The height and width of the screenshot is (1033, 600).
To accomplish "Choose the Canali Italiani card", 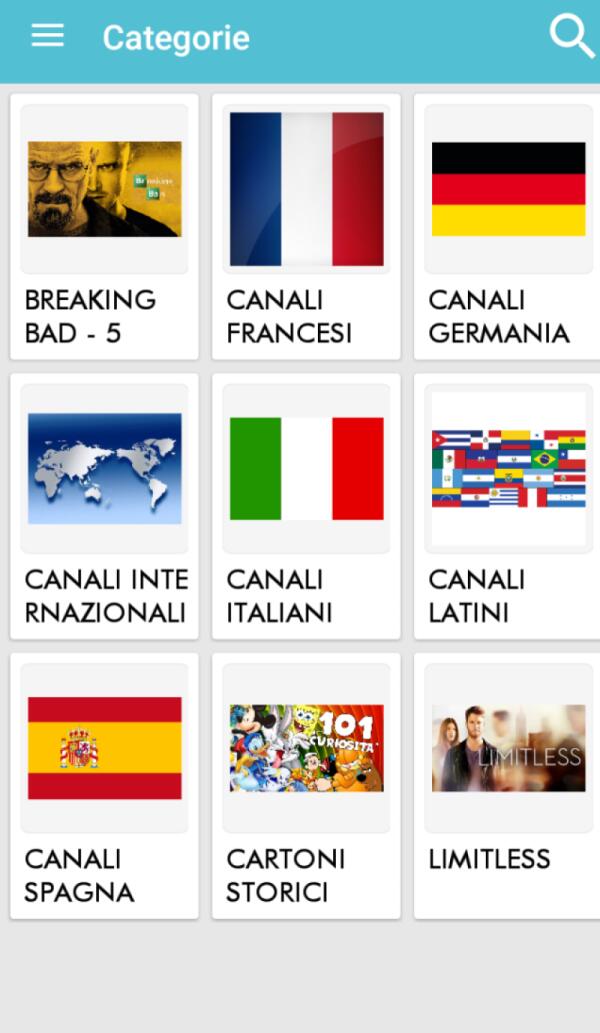I will (x=306, y=506).
